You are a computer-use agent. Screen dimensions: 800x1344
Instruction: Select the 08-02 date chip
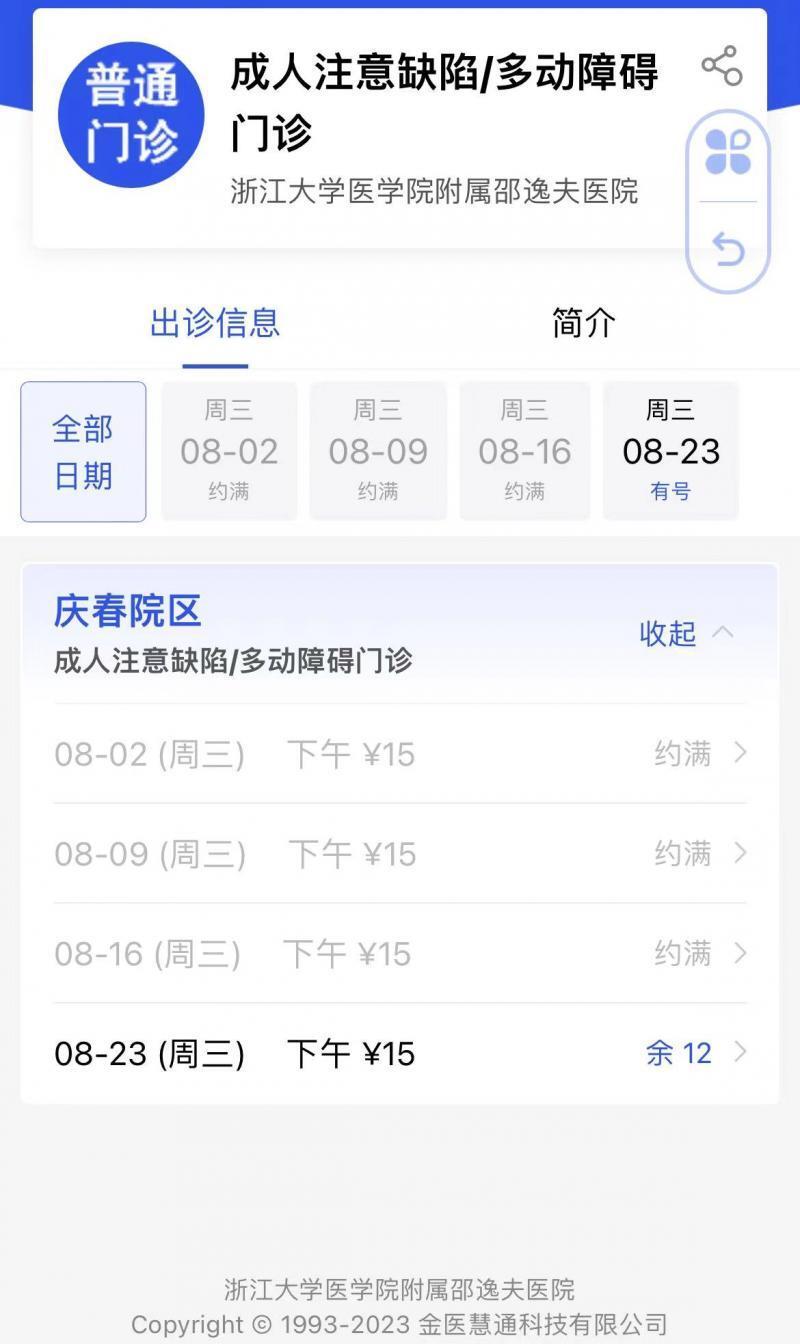point(229,451)
